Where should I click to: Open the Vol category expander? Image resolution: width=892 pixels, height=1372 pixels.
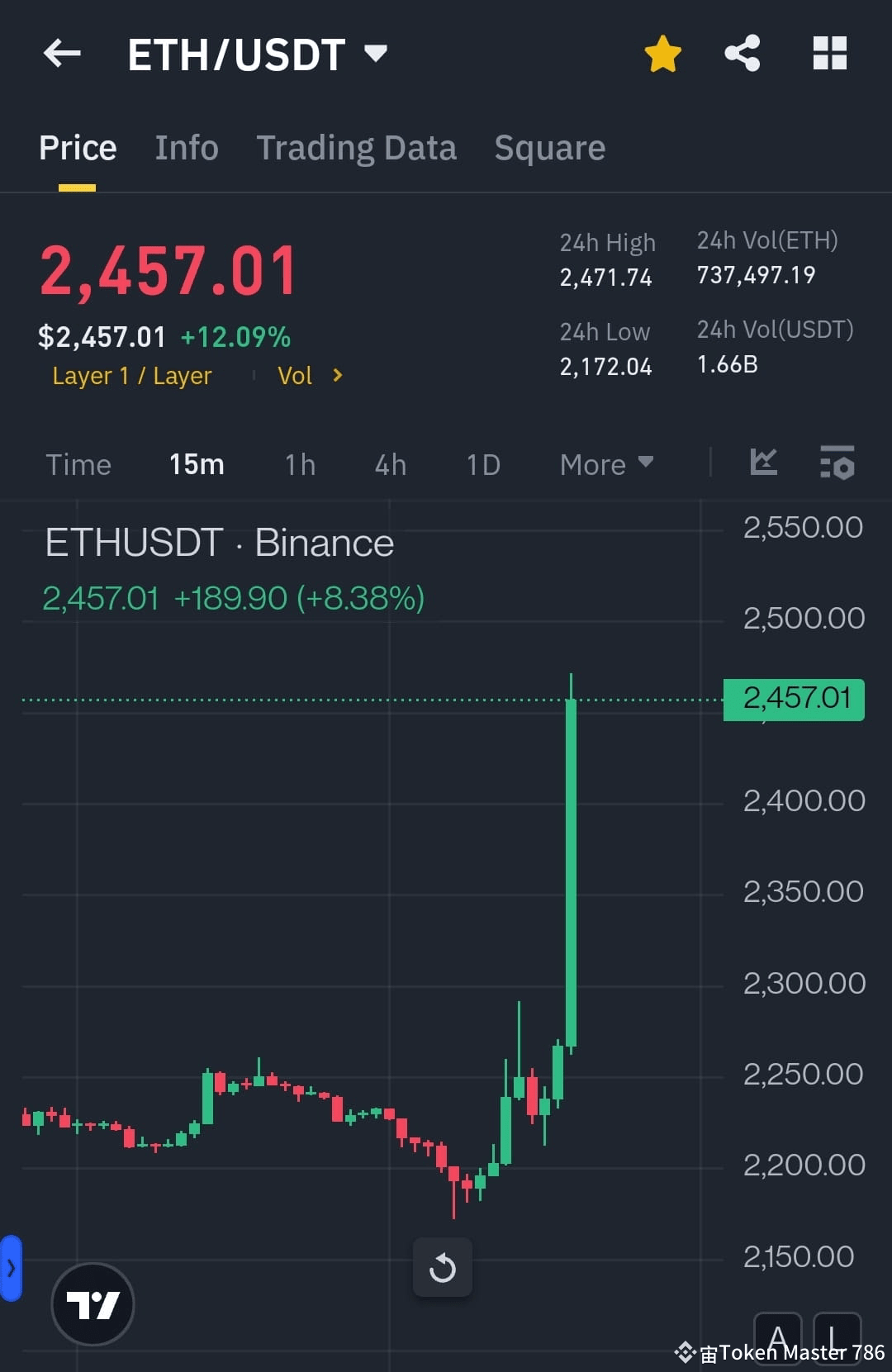tap(310, 376)
